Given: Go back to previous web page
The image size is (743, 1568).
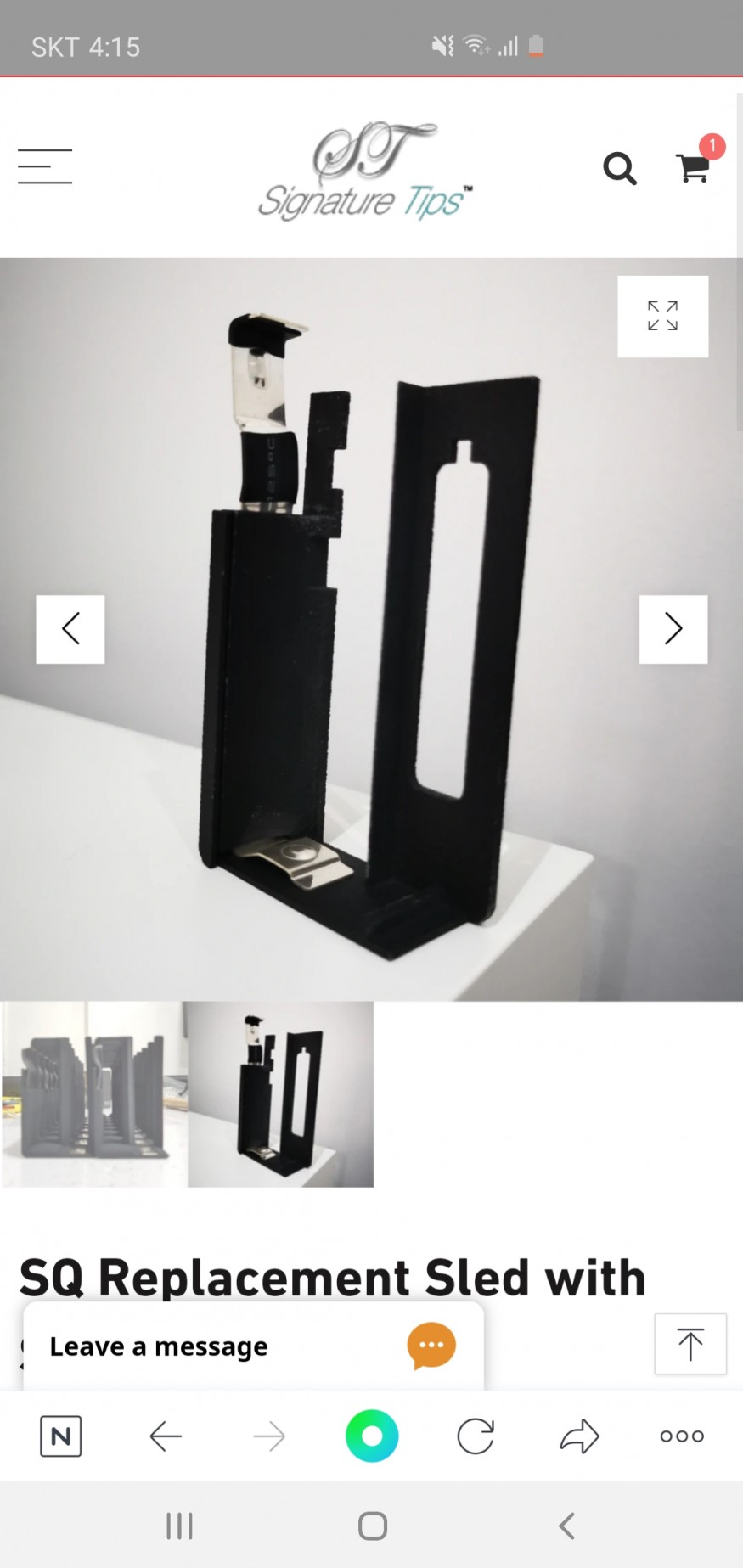Looking at the screenshot, I should pos(166,1436).
